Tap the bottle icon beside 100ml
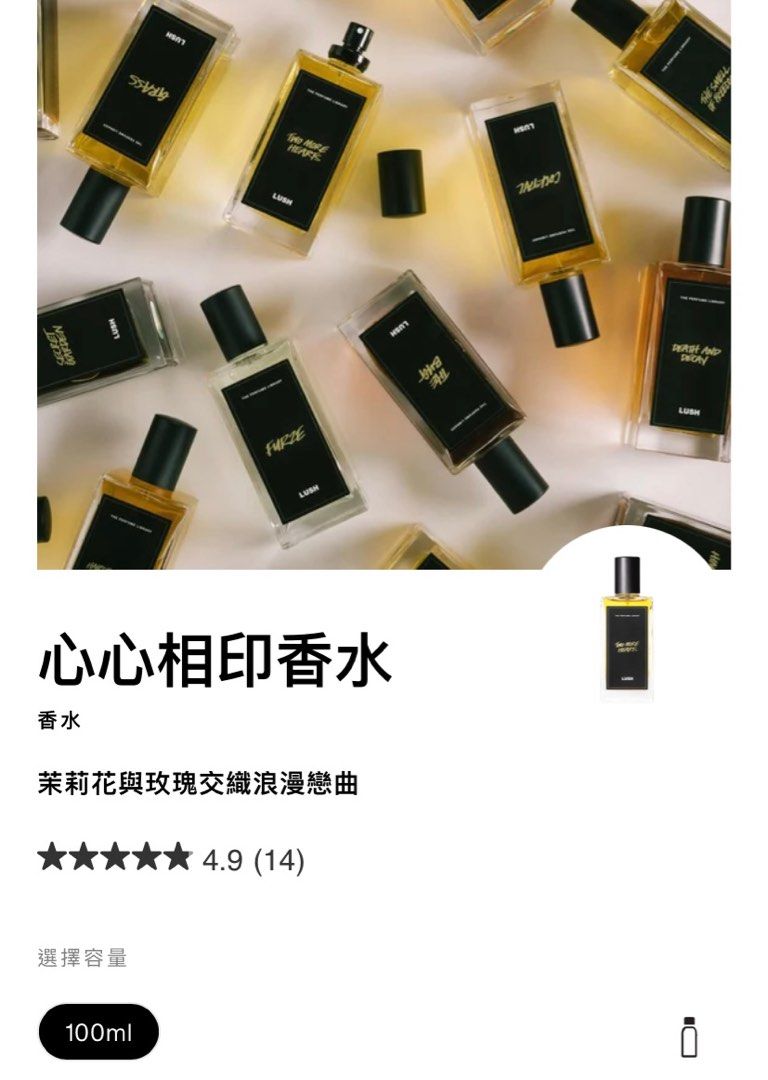Screen dimensions: 768x1080 688,1037
